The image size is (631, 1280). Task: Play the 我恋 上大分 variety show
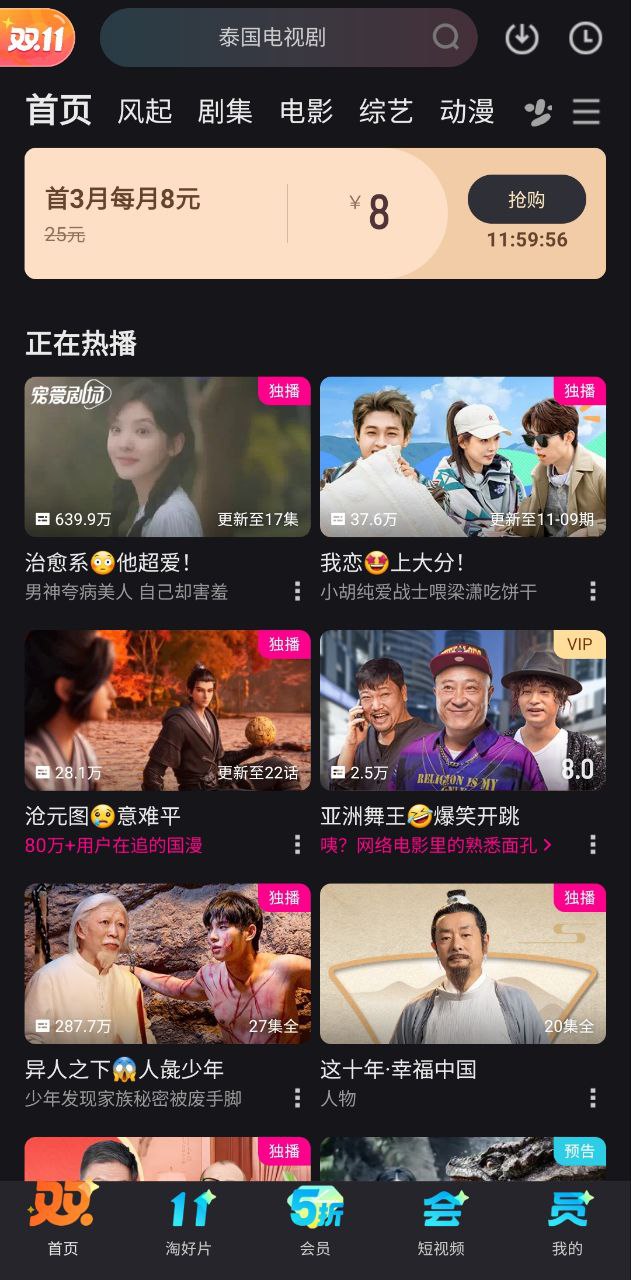pyautogui.click(x=463, y=457)
